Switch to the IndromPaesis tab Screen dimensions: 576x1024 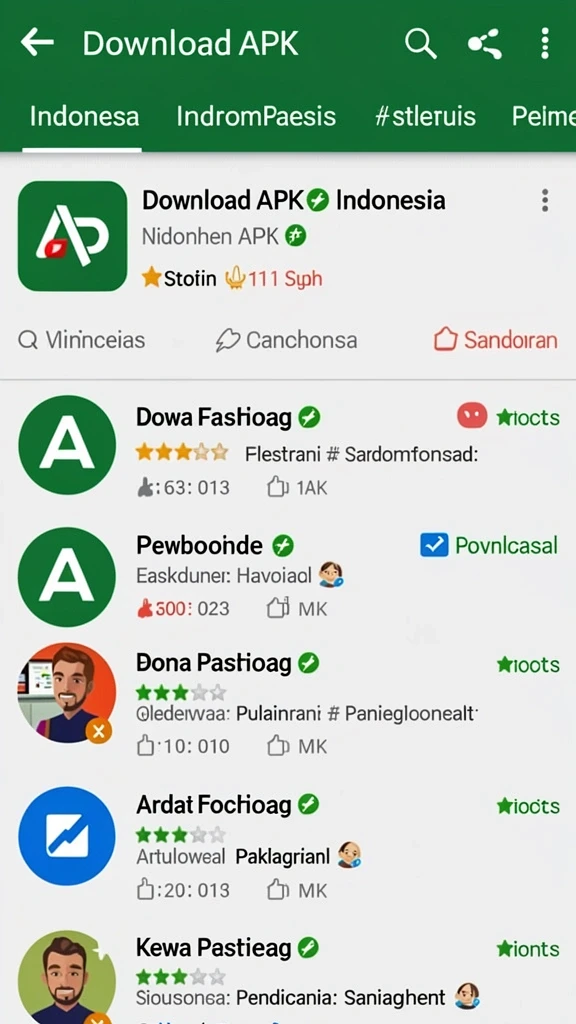point(256,116)
